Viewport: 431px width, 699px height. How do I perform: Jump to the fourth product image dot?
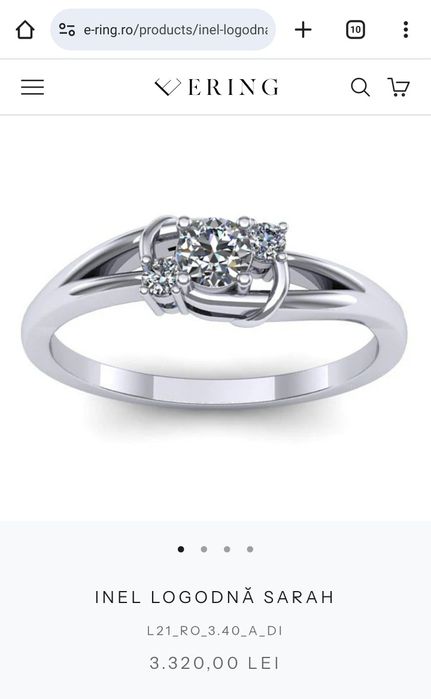coord(250,549)
